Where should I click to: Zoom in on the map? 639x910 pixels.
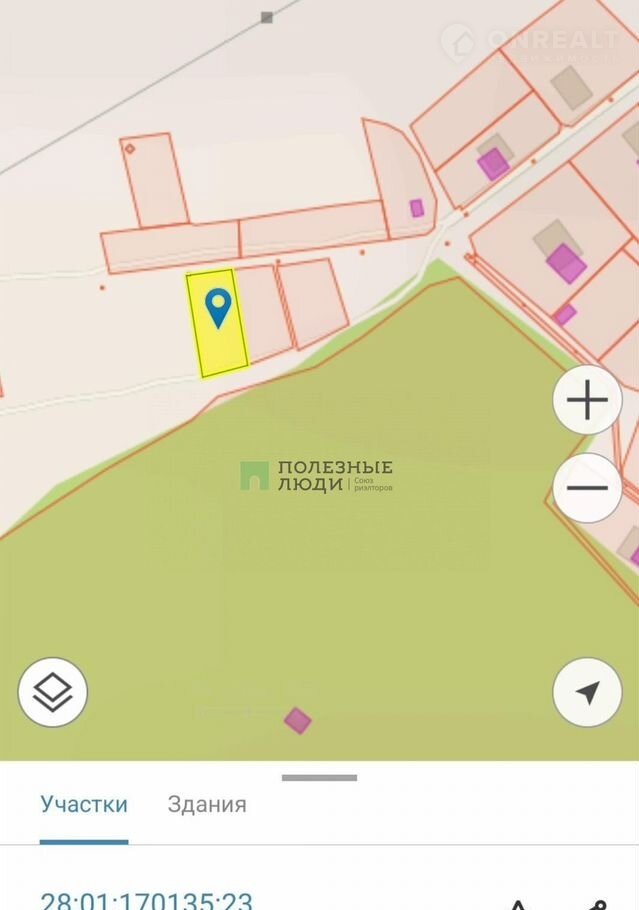click(587, 401)
